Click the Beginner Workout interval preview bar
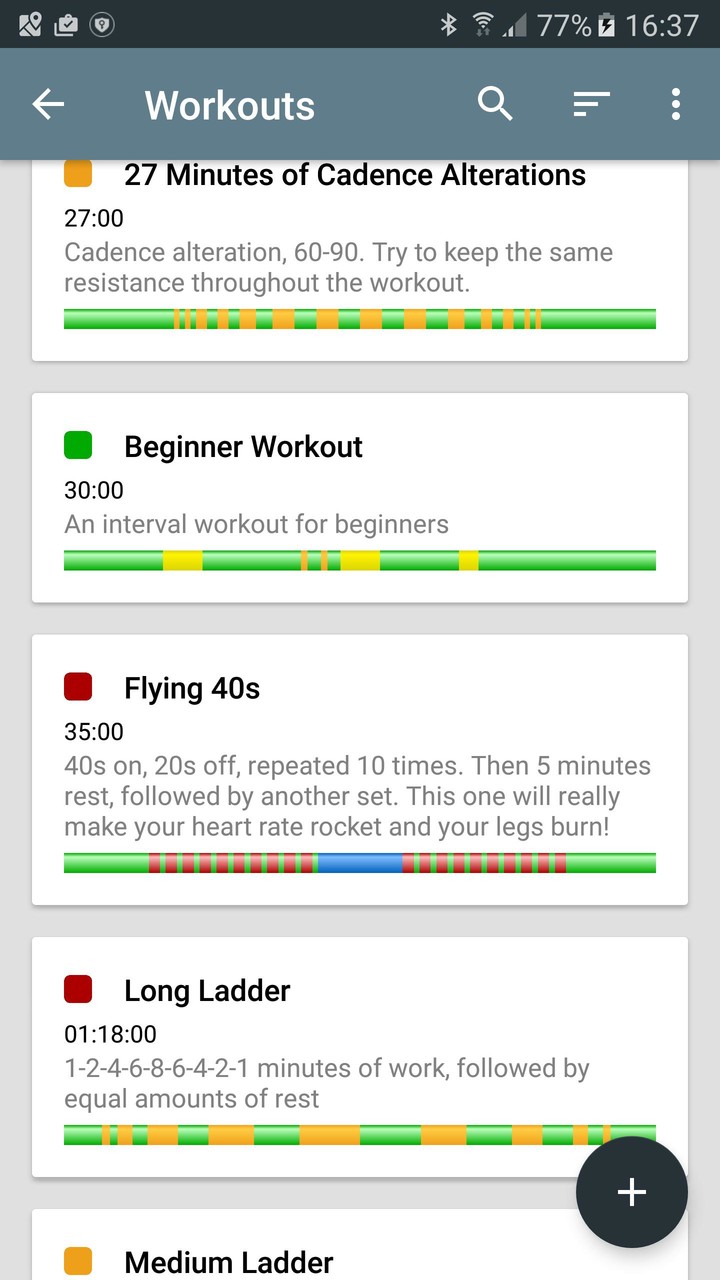Screen dimensions: 720x1280 pos(360,560)
